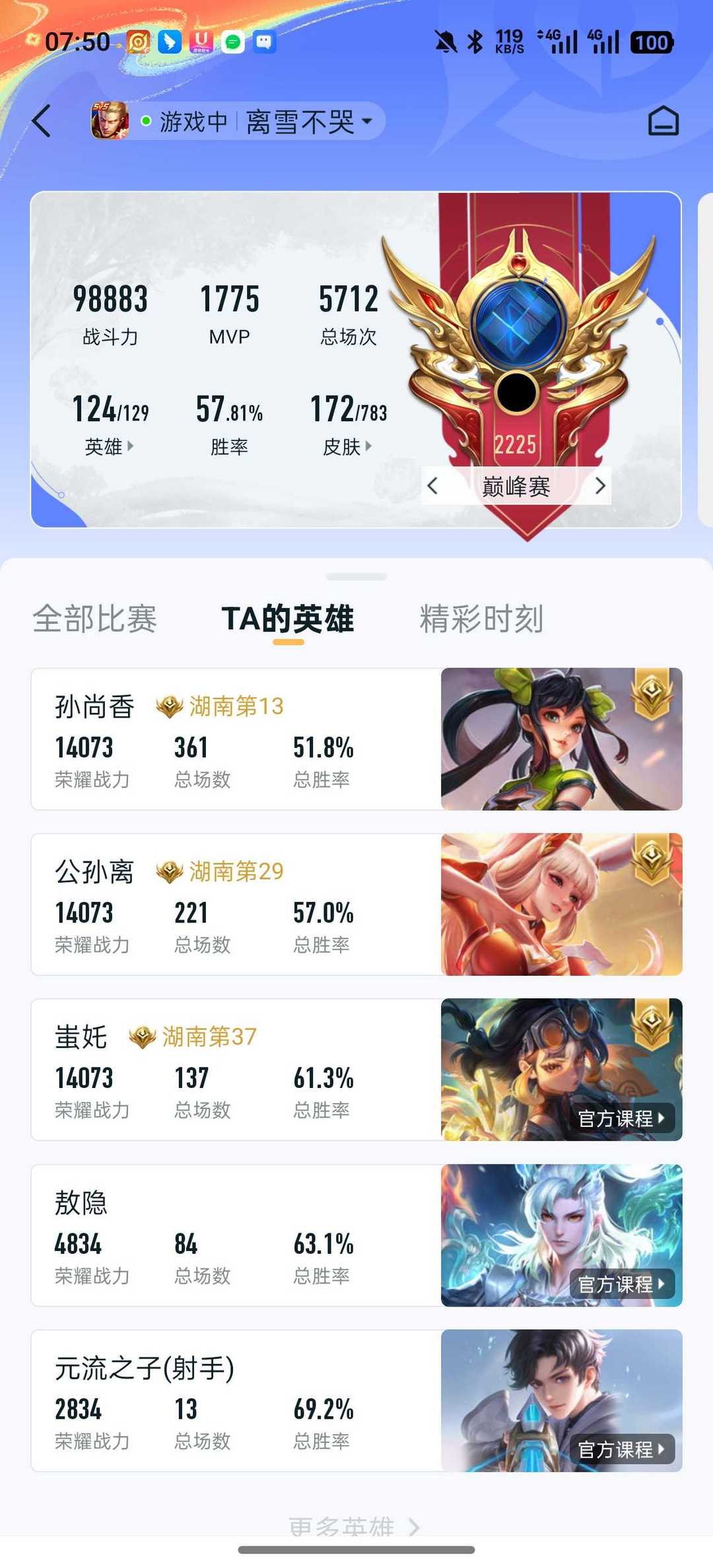Go back using the top-left arrow
This screenshot has height=1568, width=713.
click(x=41, y=121)
